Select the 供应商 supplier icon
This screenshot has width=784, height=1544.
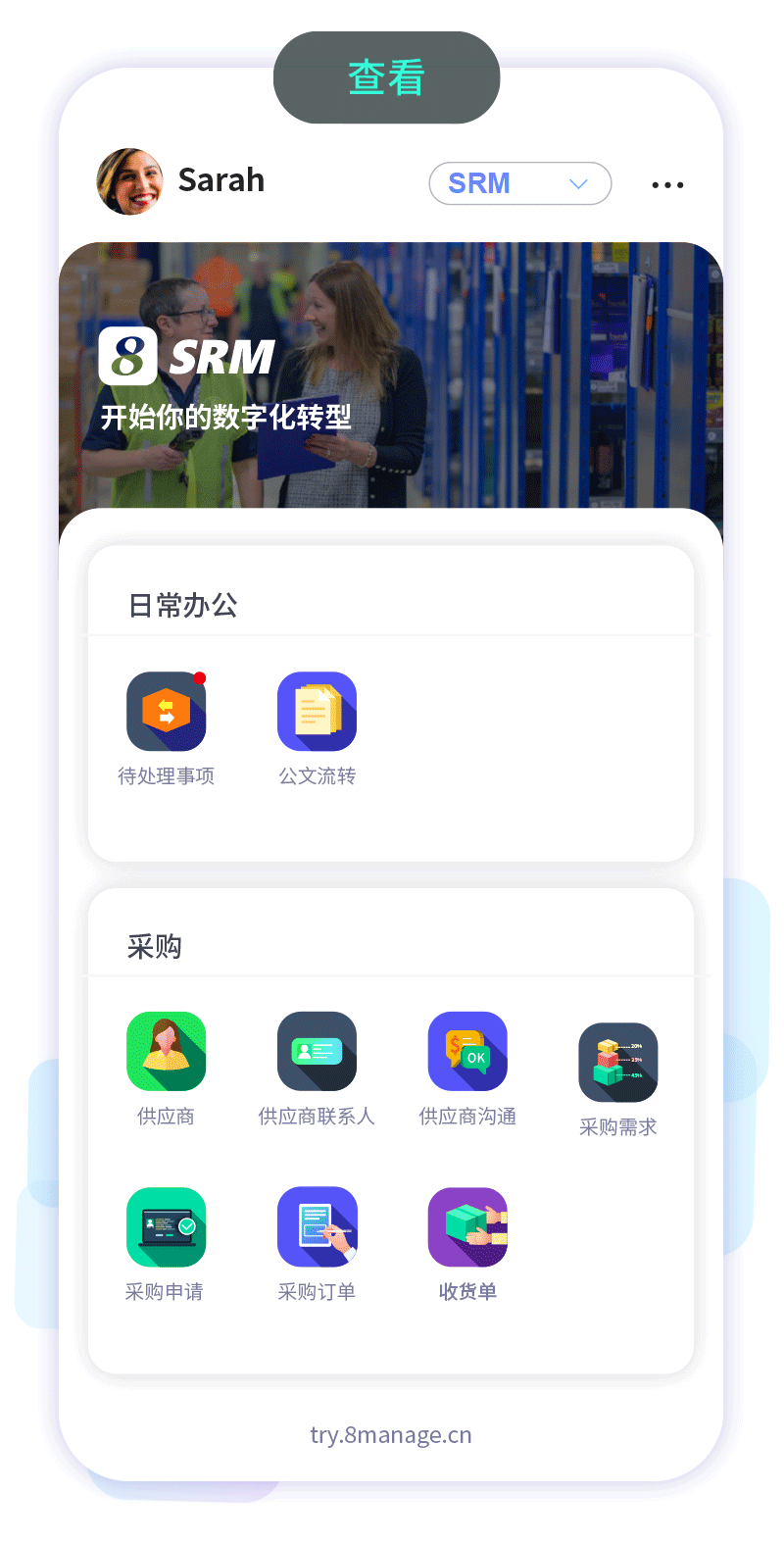[167, 1051]
